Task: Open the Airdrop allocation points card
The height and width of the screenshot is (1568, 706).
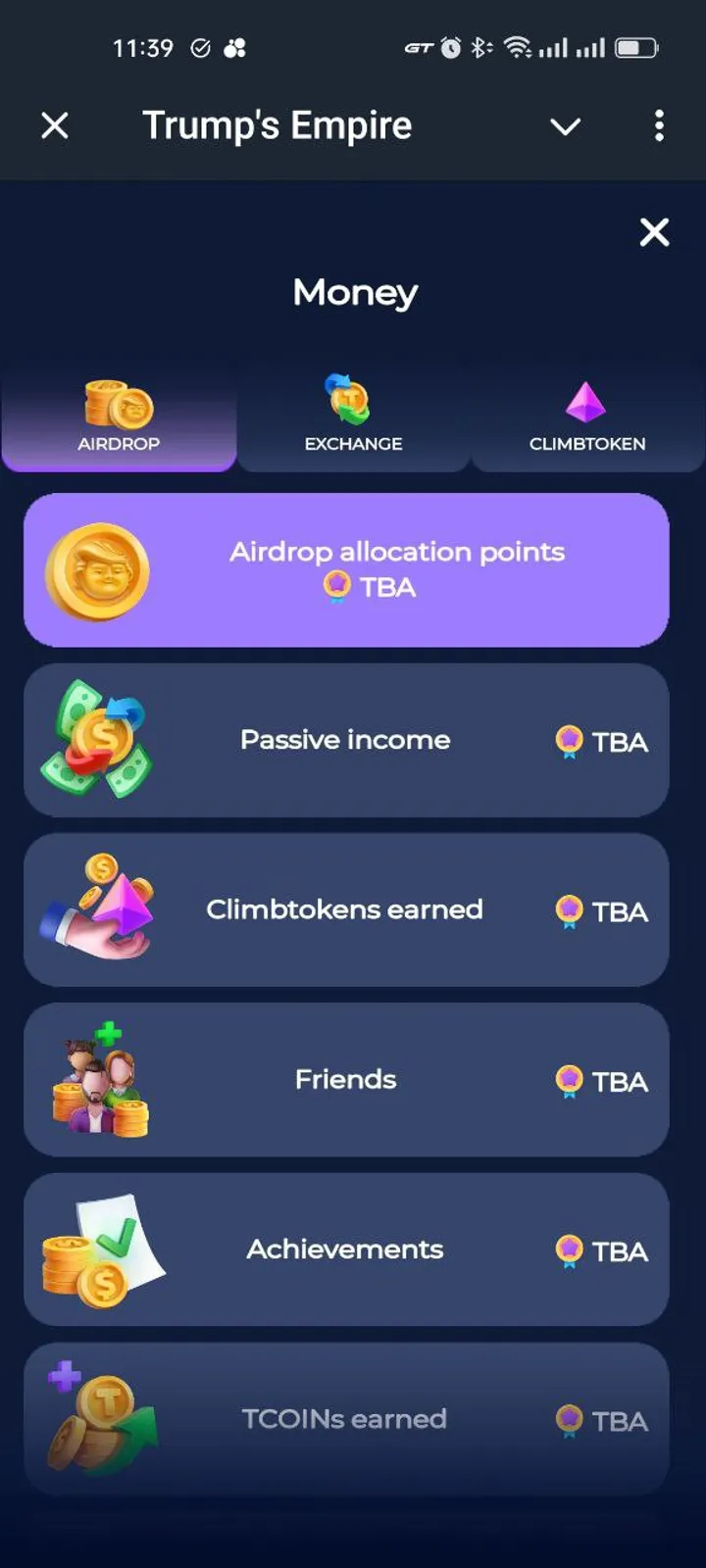Action: click(x=346, y=569)
